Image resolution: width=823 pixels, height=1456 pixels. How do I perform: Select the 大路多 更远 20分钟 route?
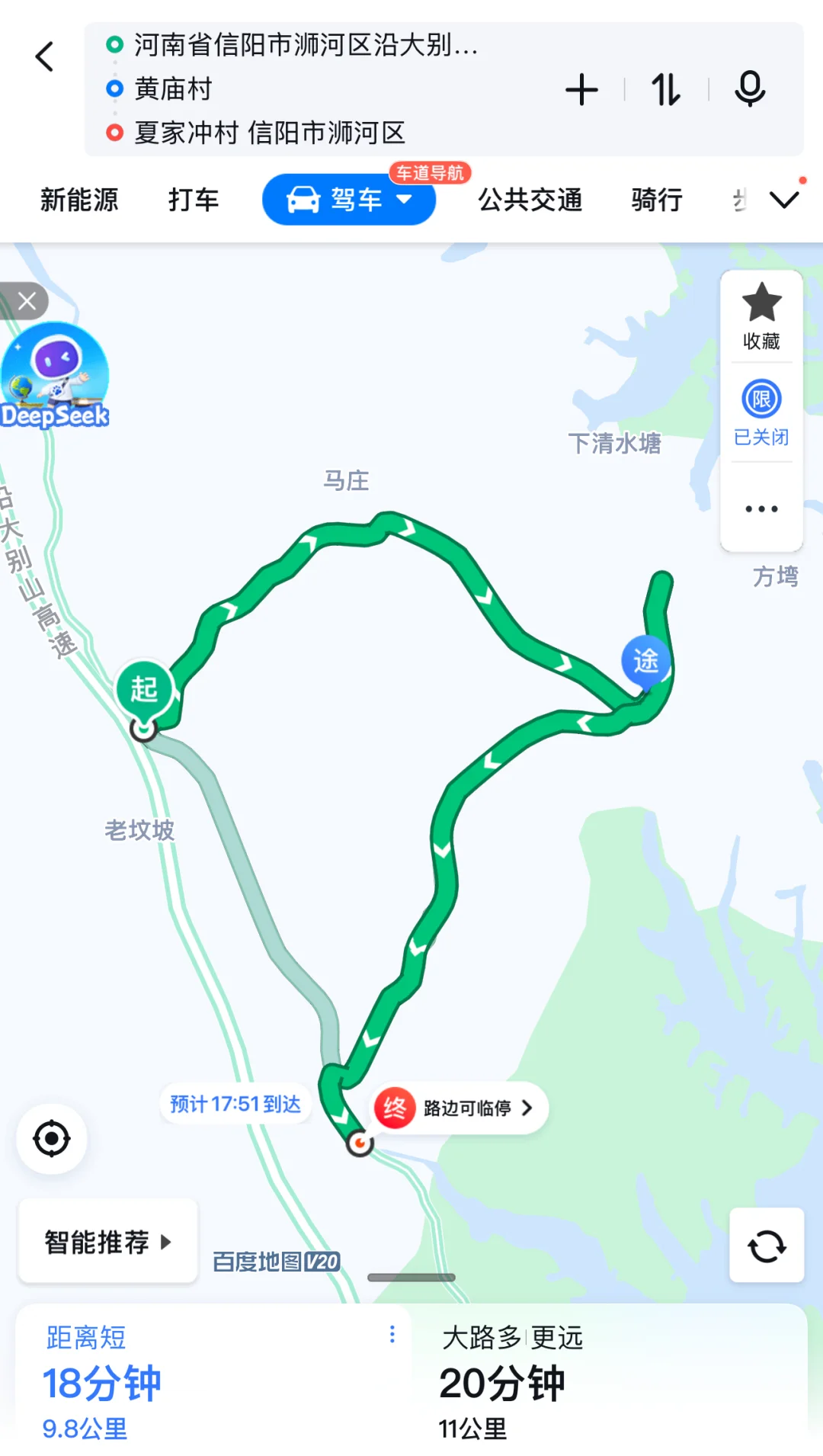point(610,1380)
